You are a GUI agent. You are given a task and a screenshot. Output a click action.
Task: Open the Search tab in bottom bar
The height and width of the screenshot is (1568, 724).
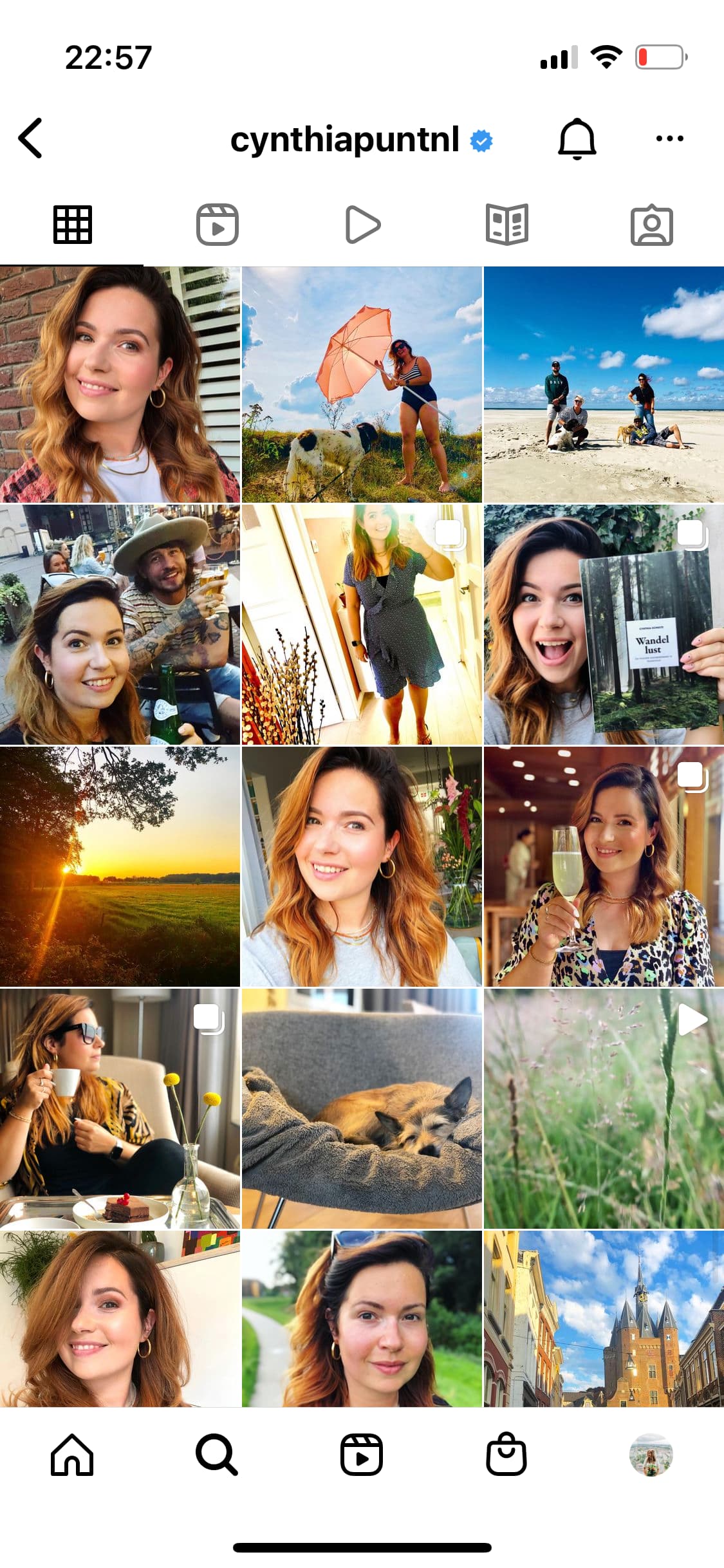pos(217,1455)
